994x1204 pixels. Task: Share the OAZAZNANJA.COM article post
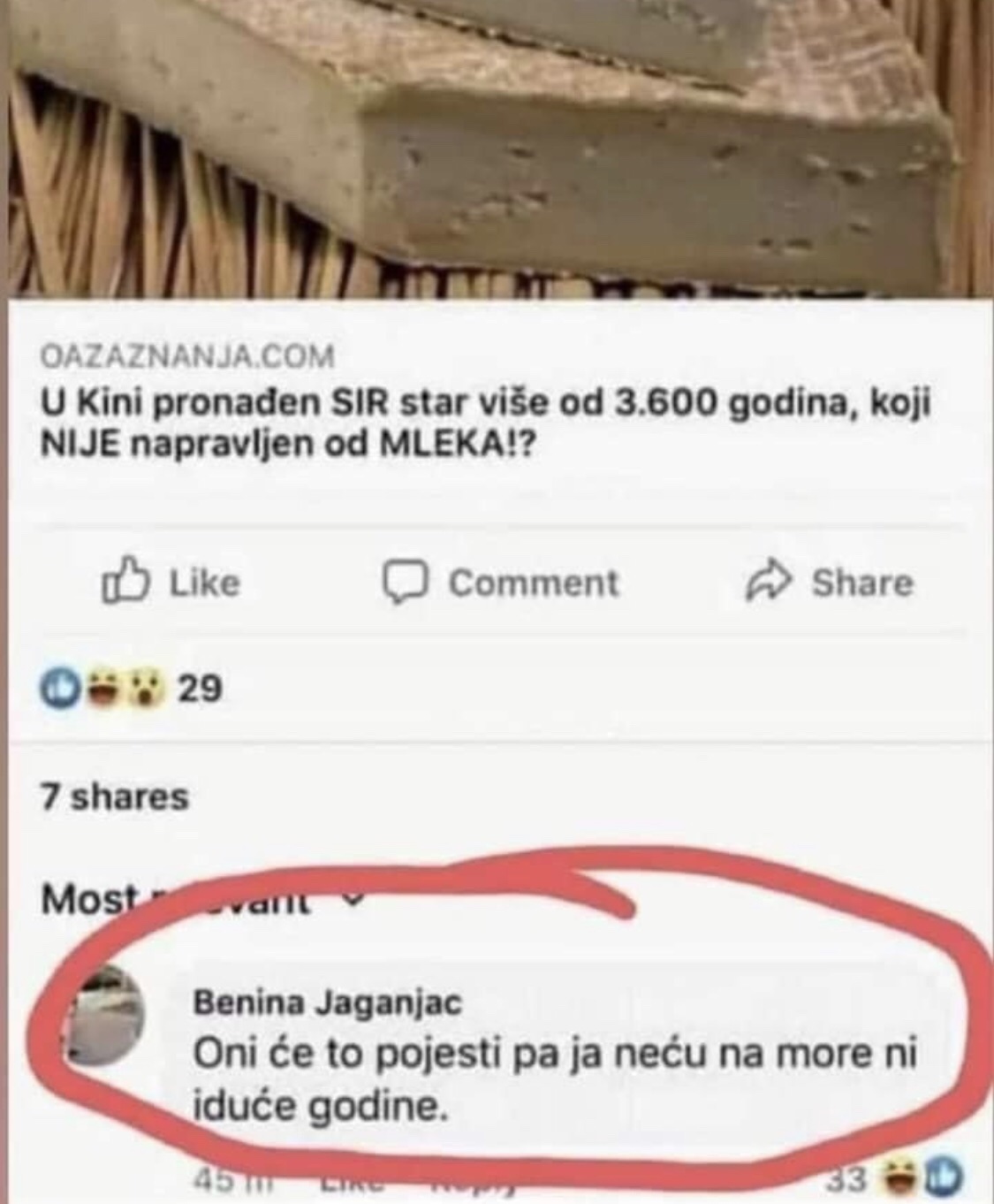829,583
